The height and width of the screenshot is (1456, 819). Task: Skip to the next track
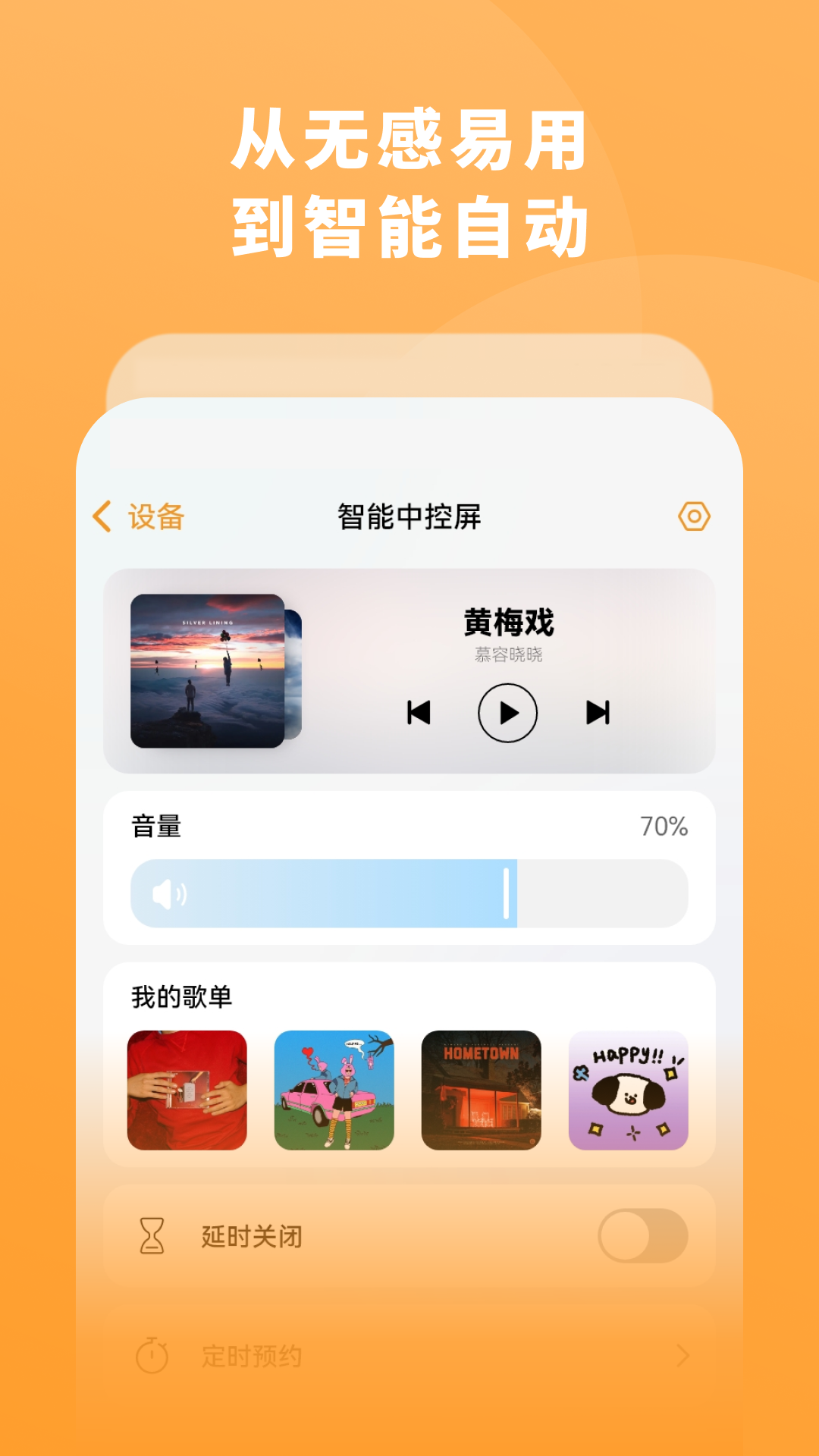click(x=599, y=711)
